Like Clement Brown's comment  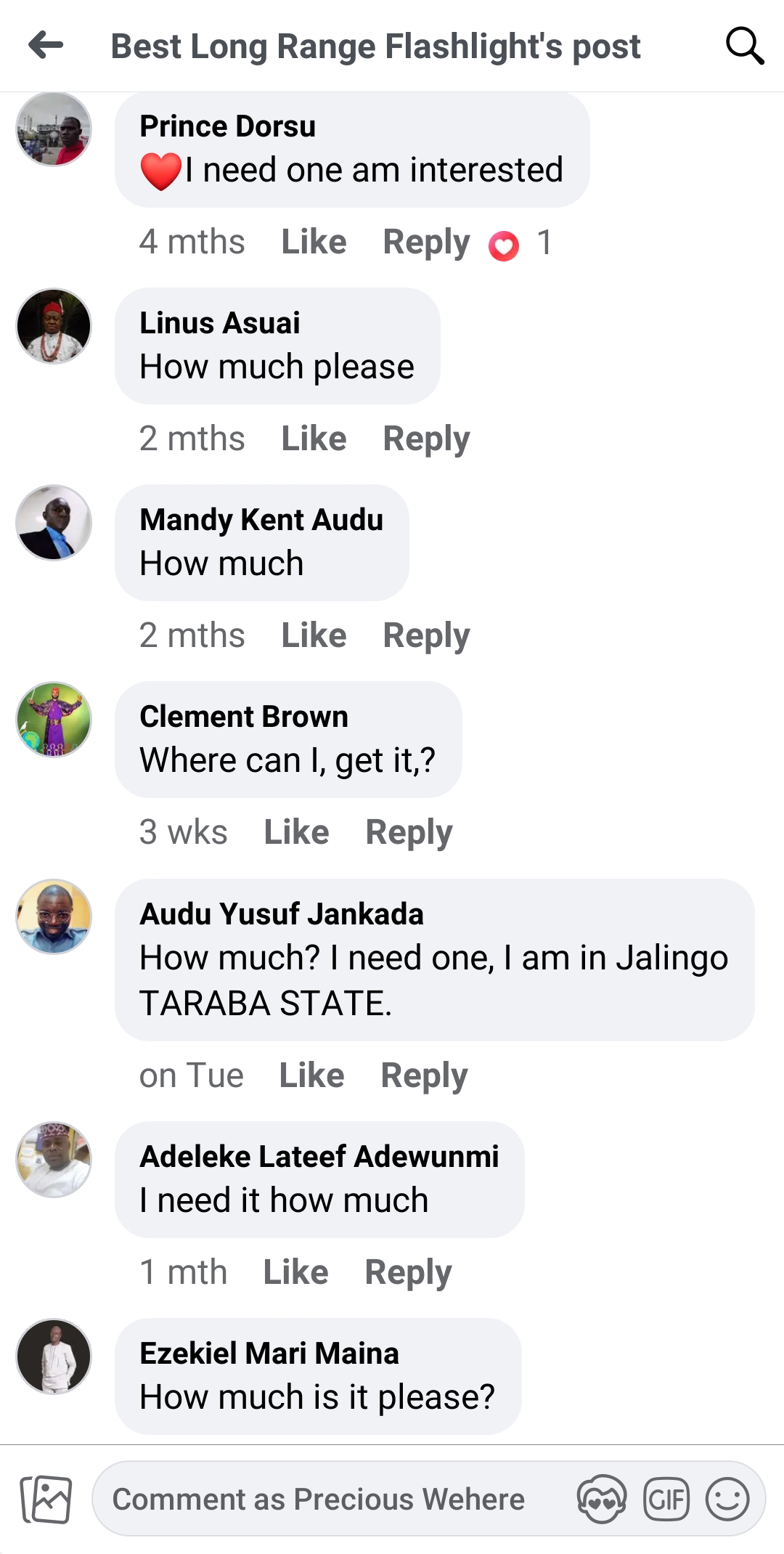pyautogui.click(x=296, y=832)
